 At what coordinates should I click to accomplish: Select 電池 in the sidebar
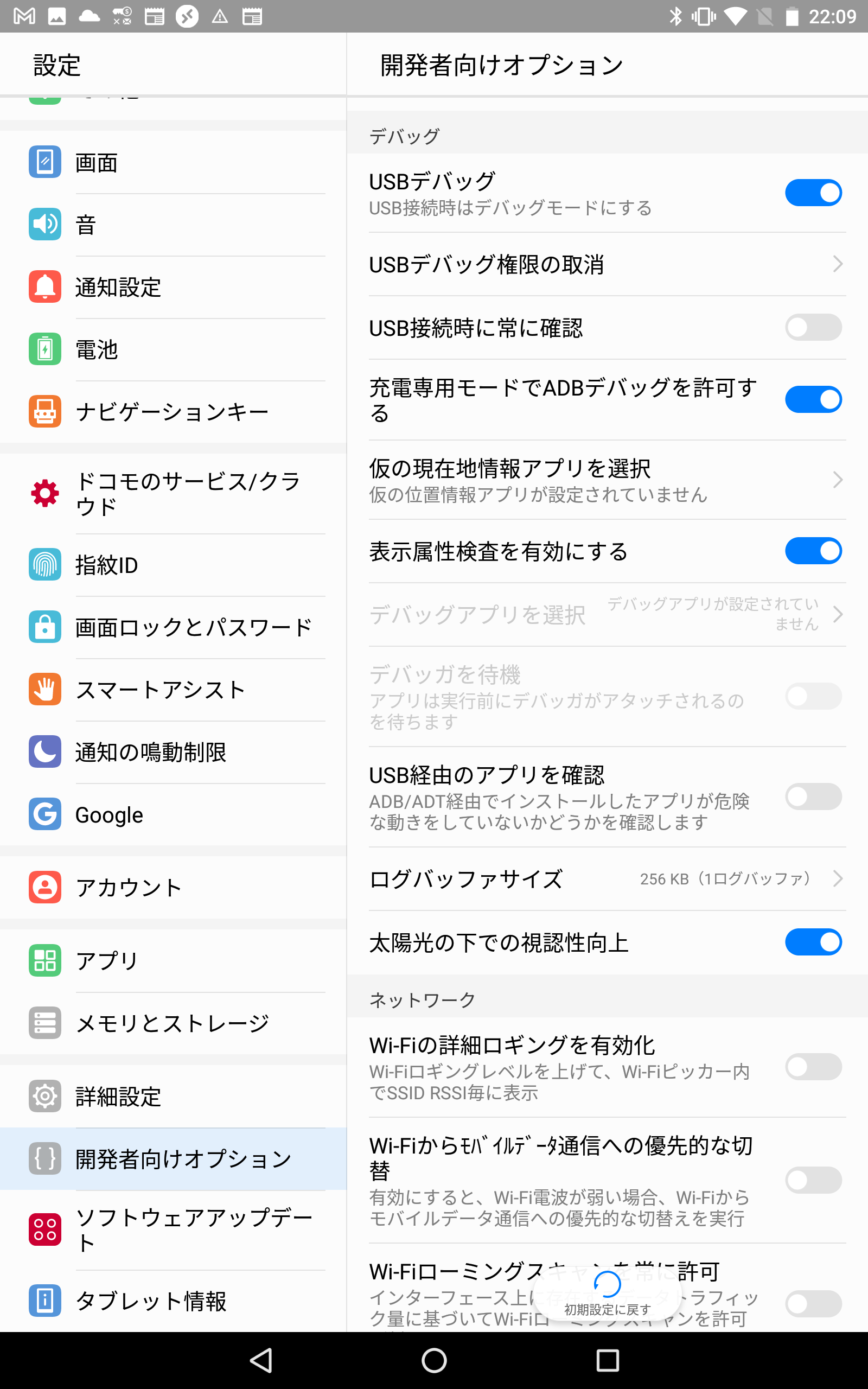pos(173,349)
